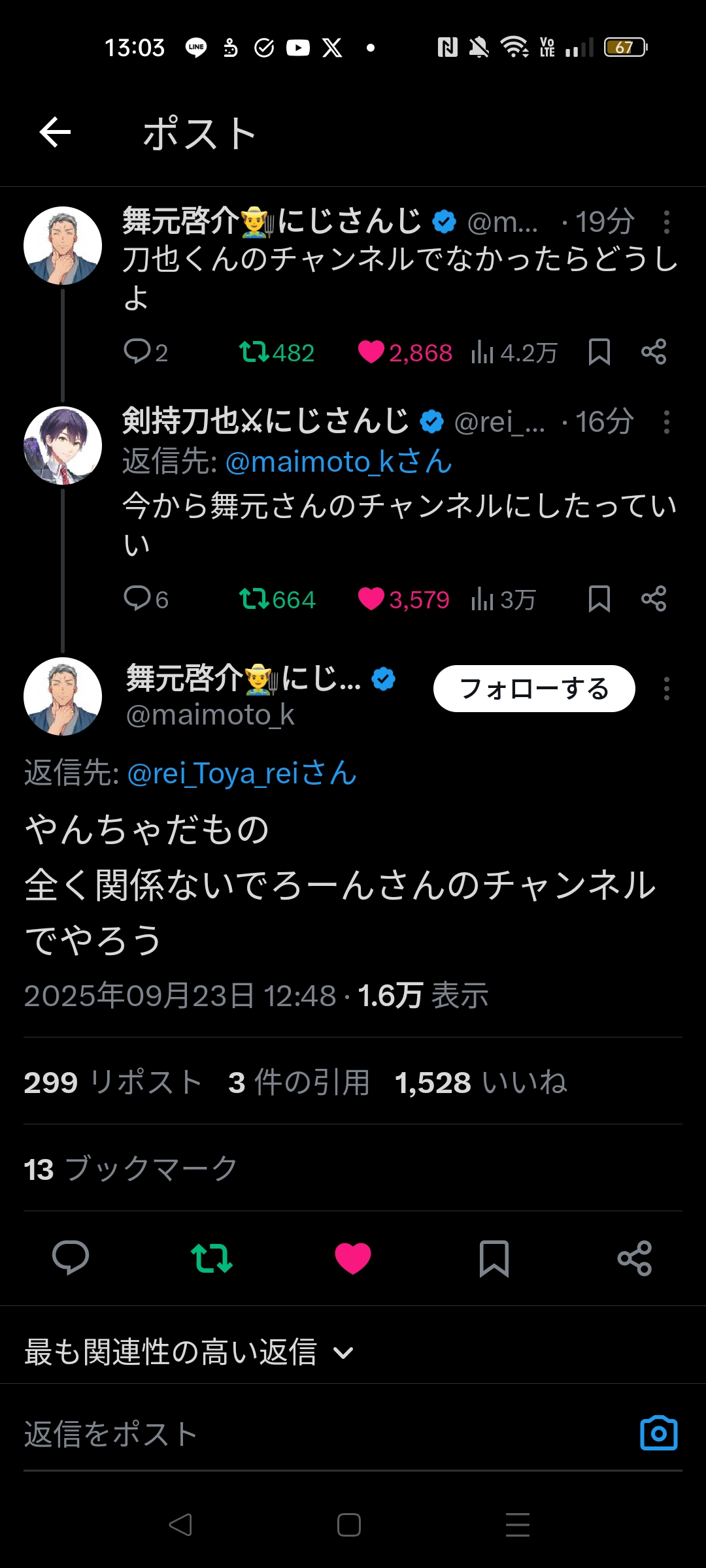Open the @rei_Toya_rei mention link

pos(242,774)
